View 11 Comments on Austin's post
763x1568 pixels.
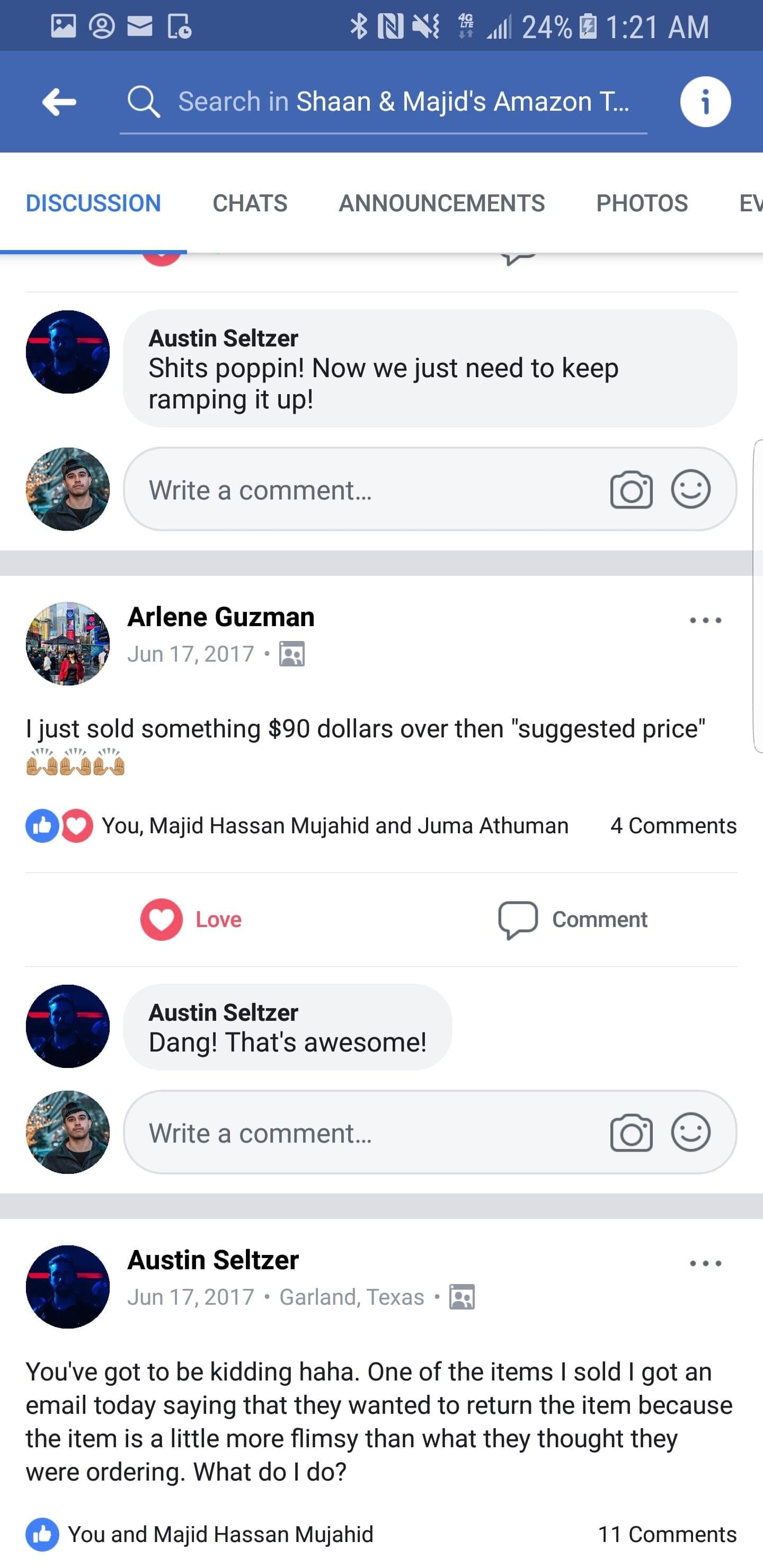coord(667,1535)
